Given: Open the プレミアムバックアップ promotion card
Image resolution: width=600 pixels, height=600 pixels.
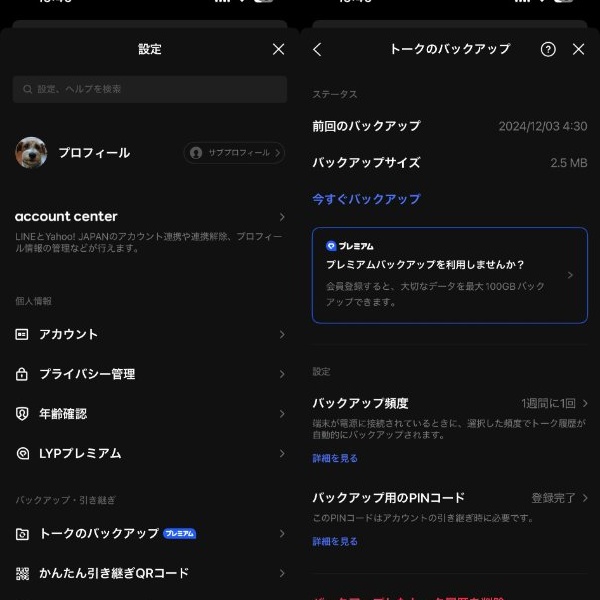Looking at the screenshot, I should point(449,275).
